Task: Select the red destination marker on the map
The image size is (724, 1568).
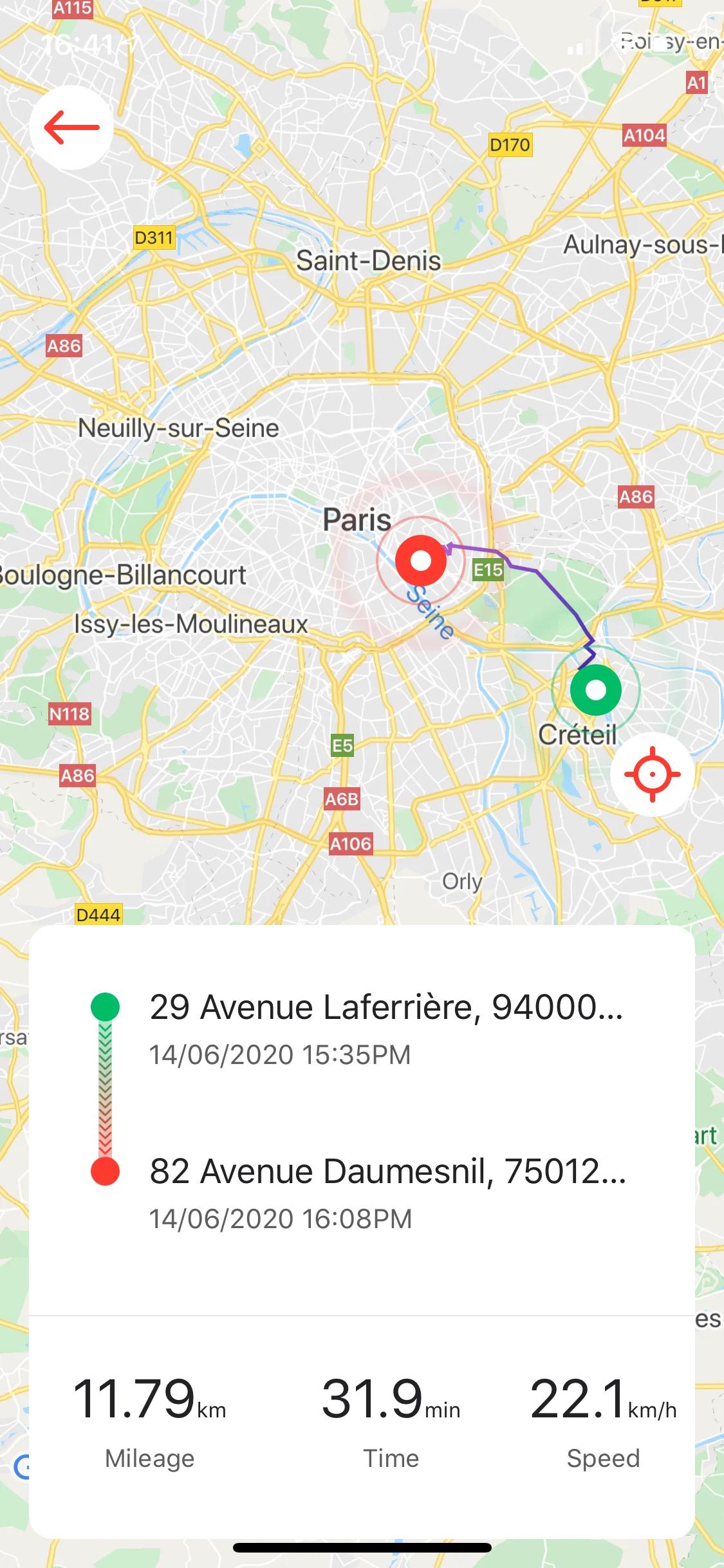Action: [x=422, y=561]
